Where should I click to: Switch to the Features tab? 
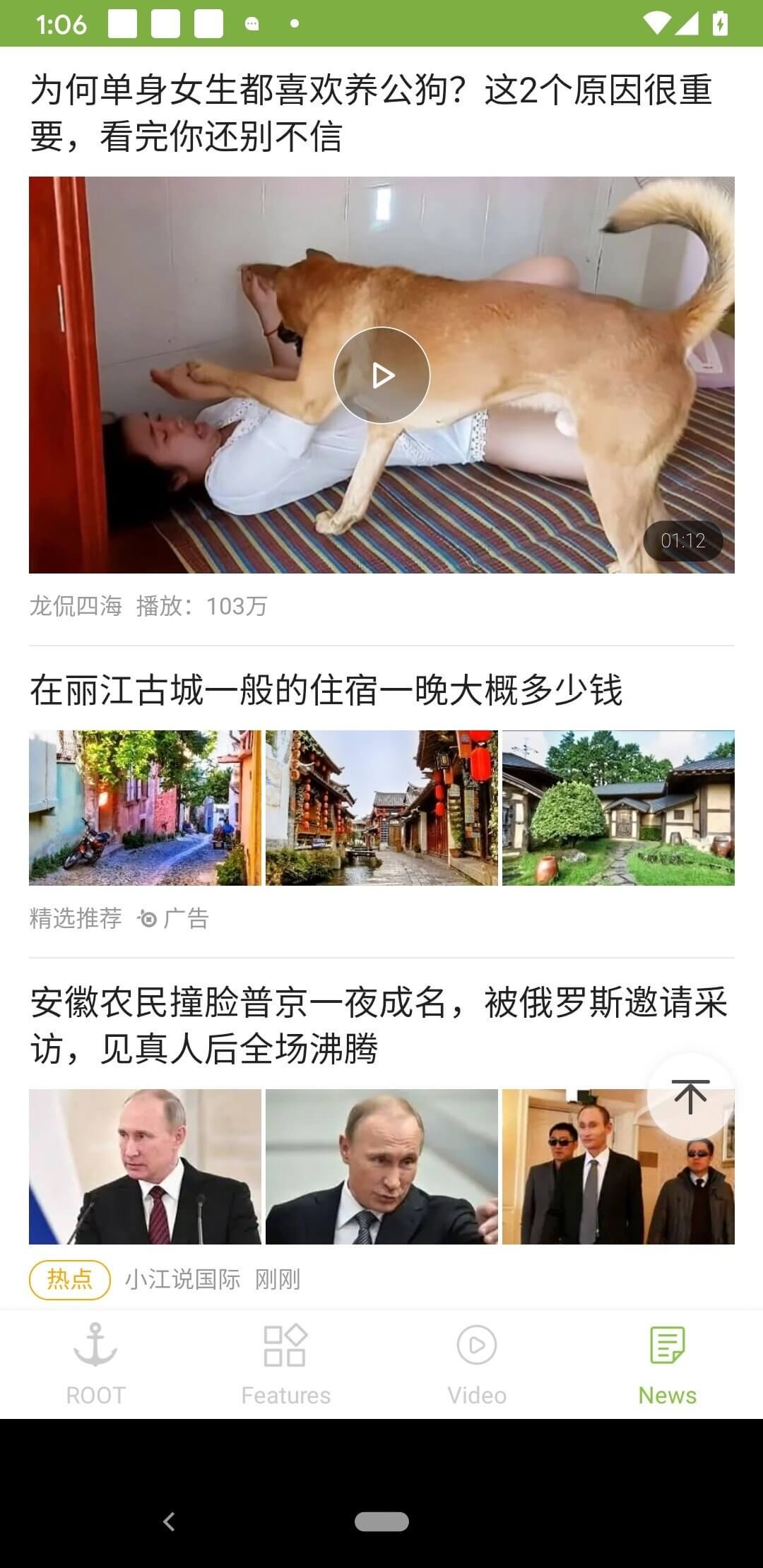point(285,1365)
